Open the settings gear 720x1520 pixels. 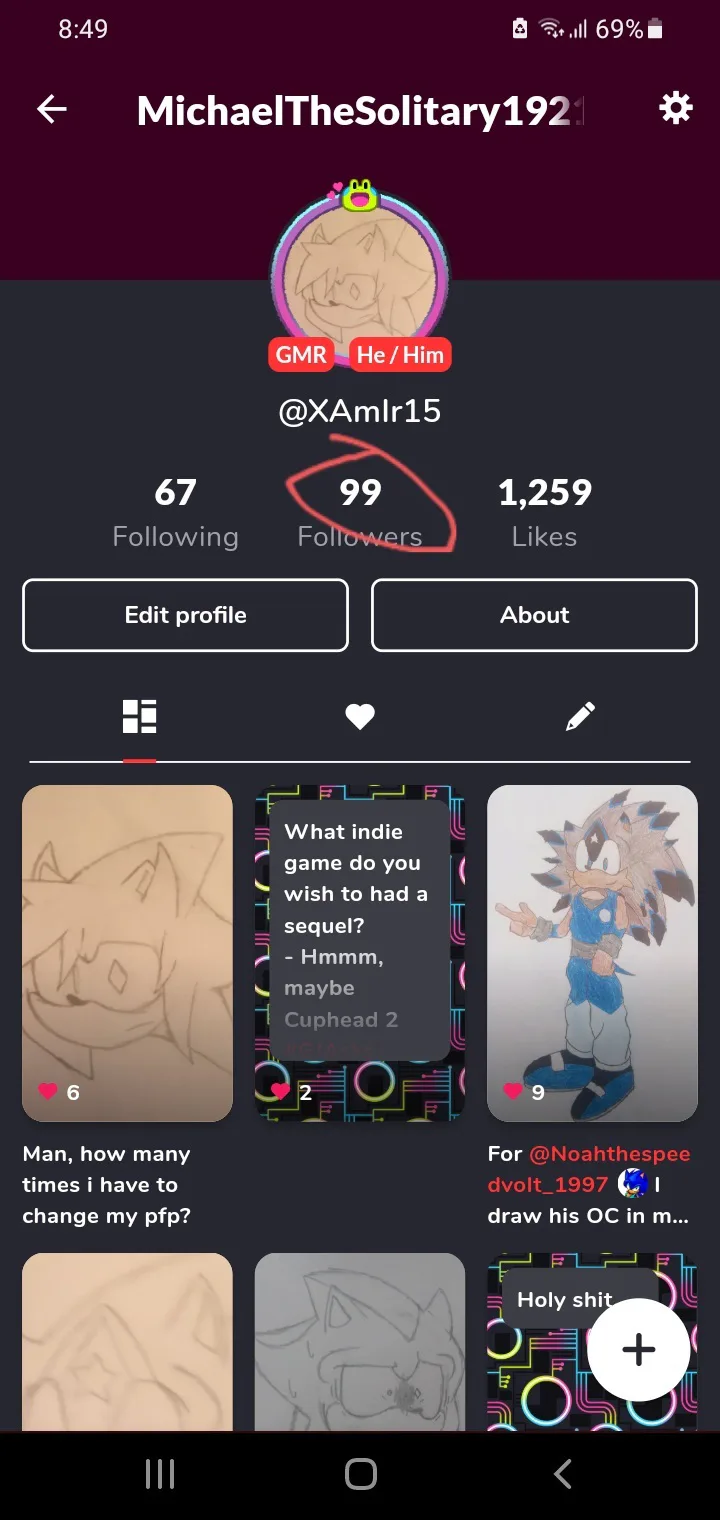(x=676, y=108)
